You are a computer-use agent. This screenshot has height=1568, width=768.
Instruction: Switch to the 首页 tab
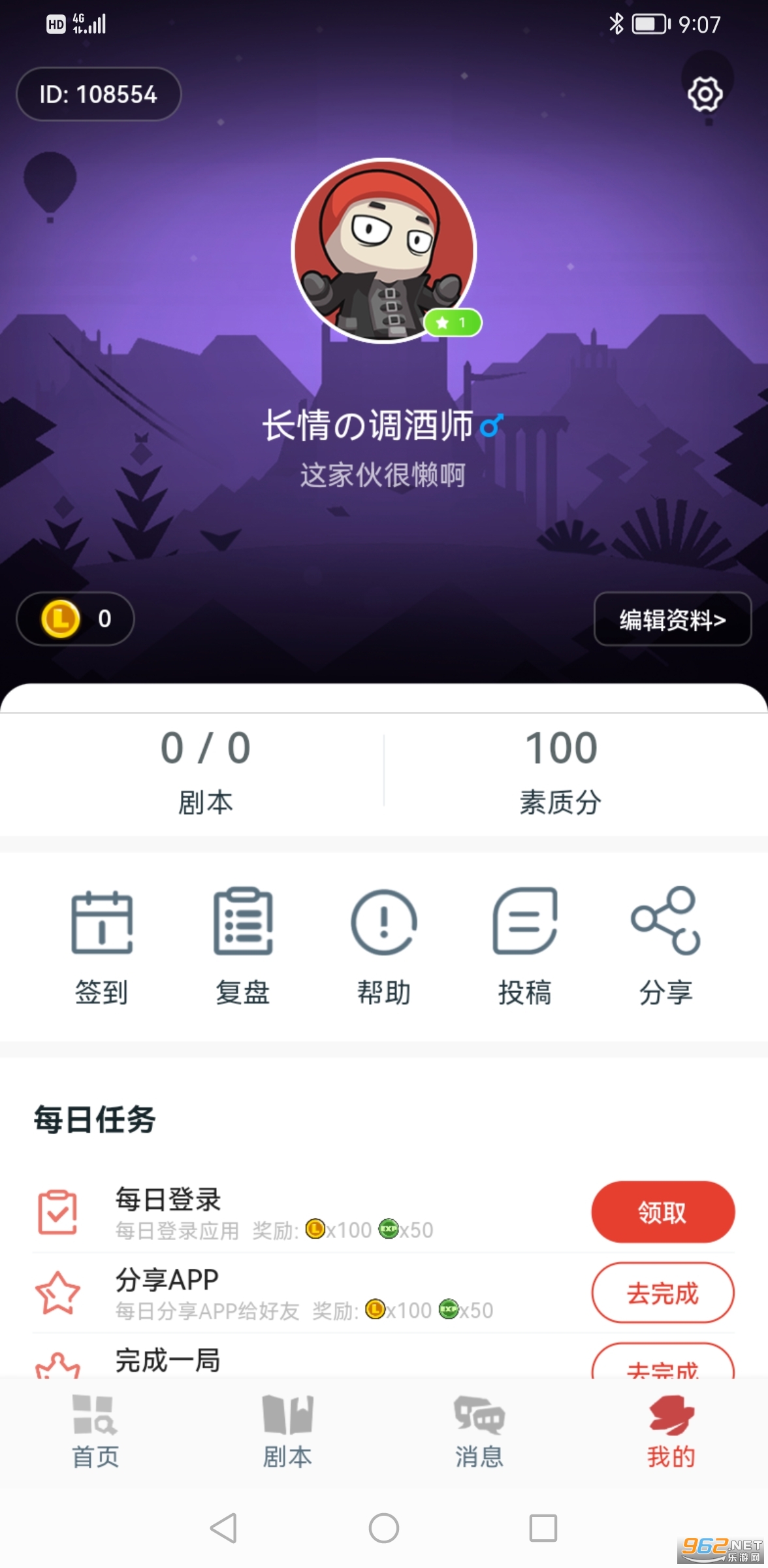(95, 1432)
